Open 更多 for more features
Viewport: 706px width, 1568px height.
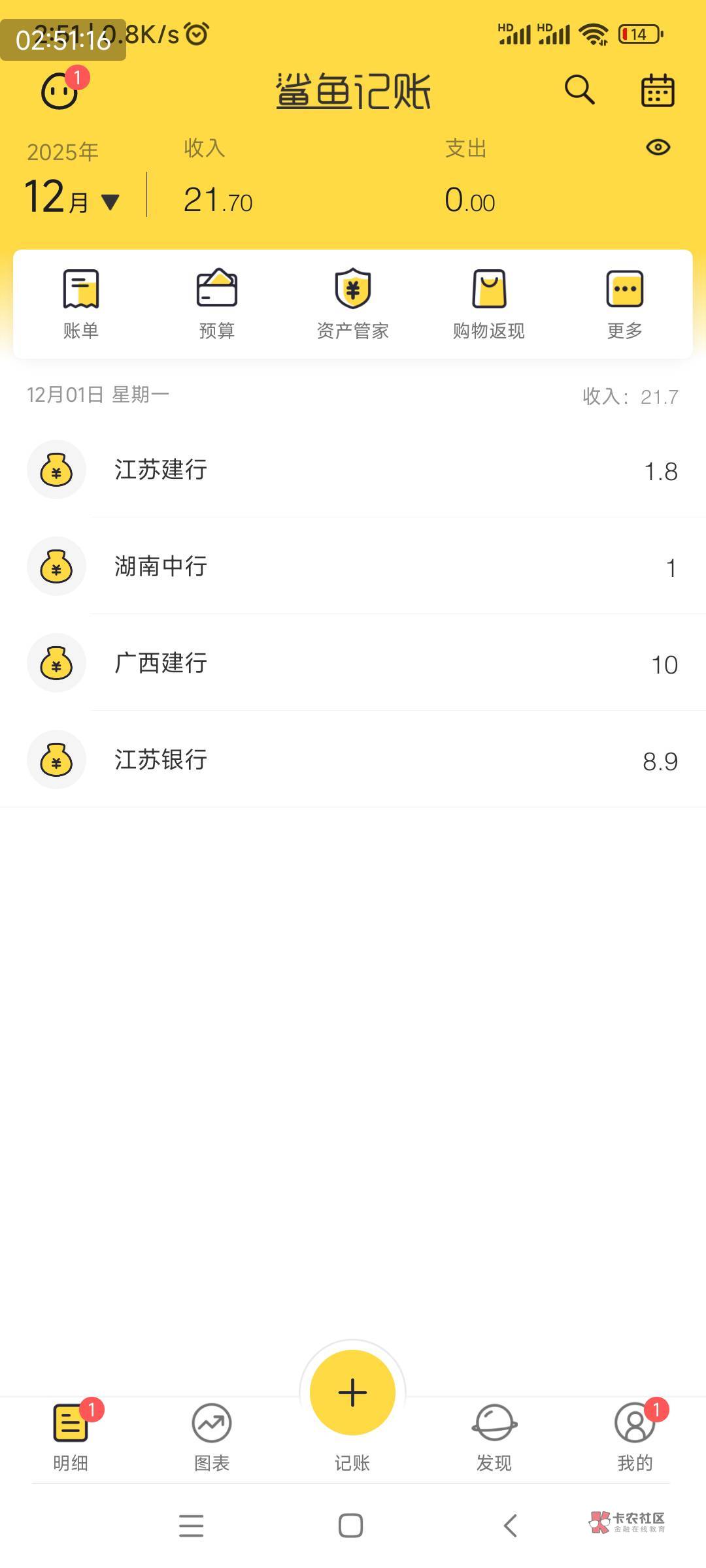click(624, 304)
